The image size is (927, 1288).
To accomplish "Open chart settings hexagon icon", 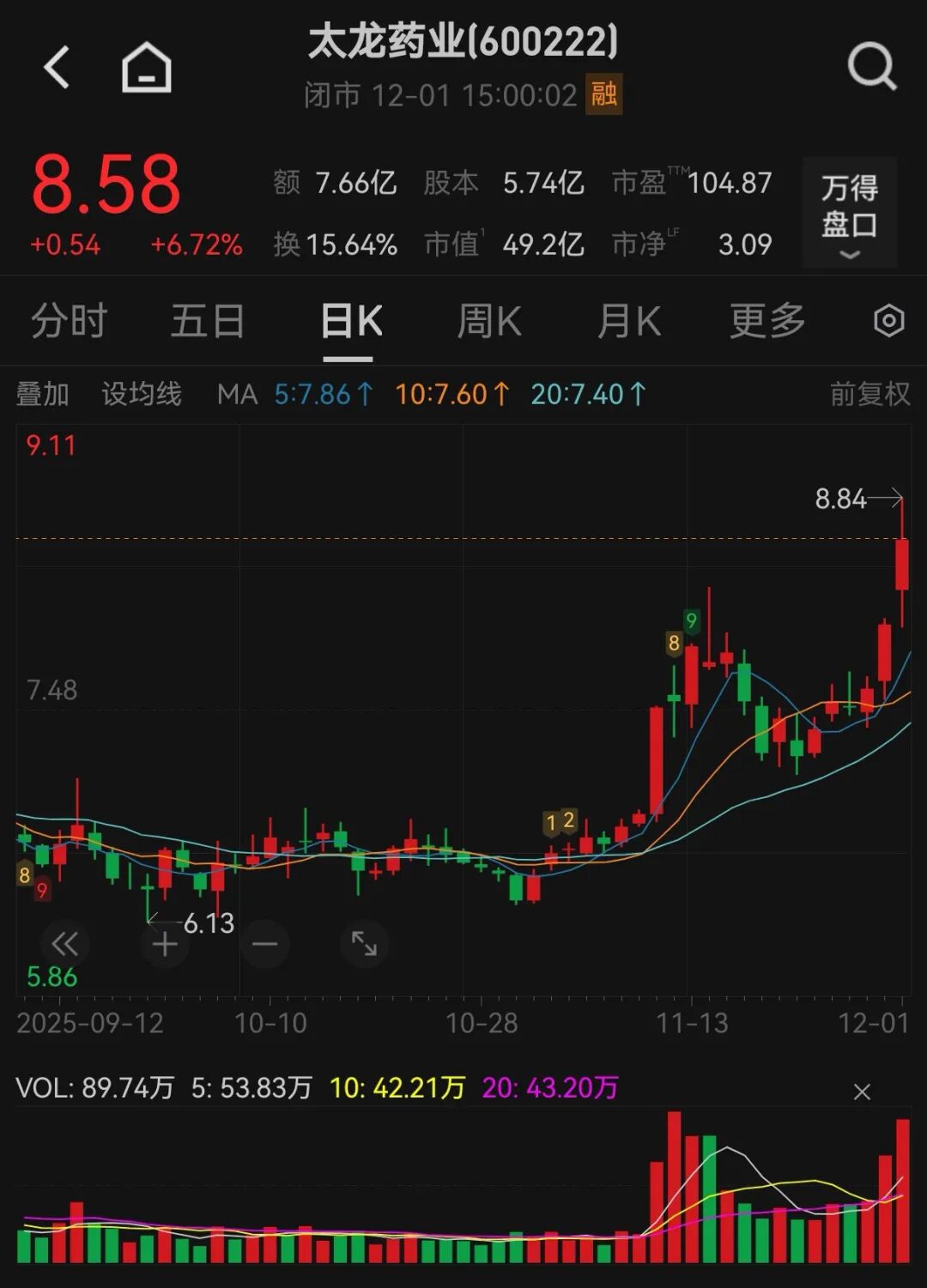I will coord(888,322).
